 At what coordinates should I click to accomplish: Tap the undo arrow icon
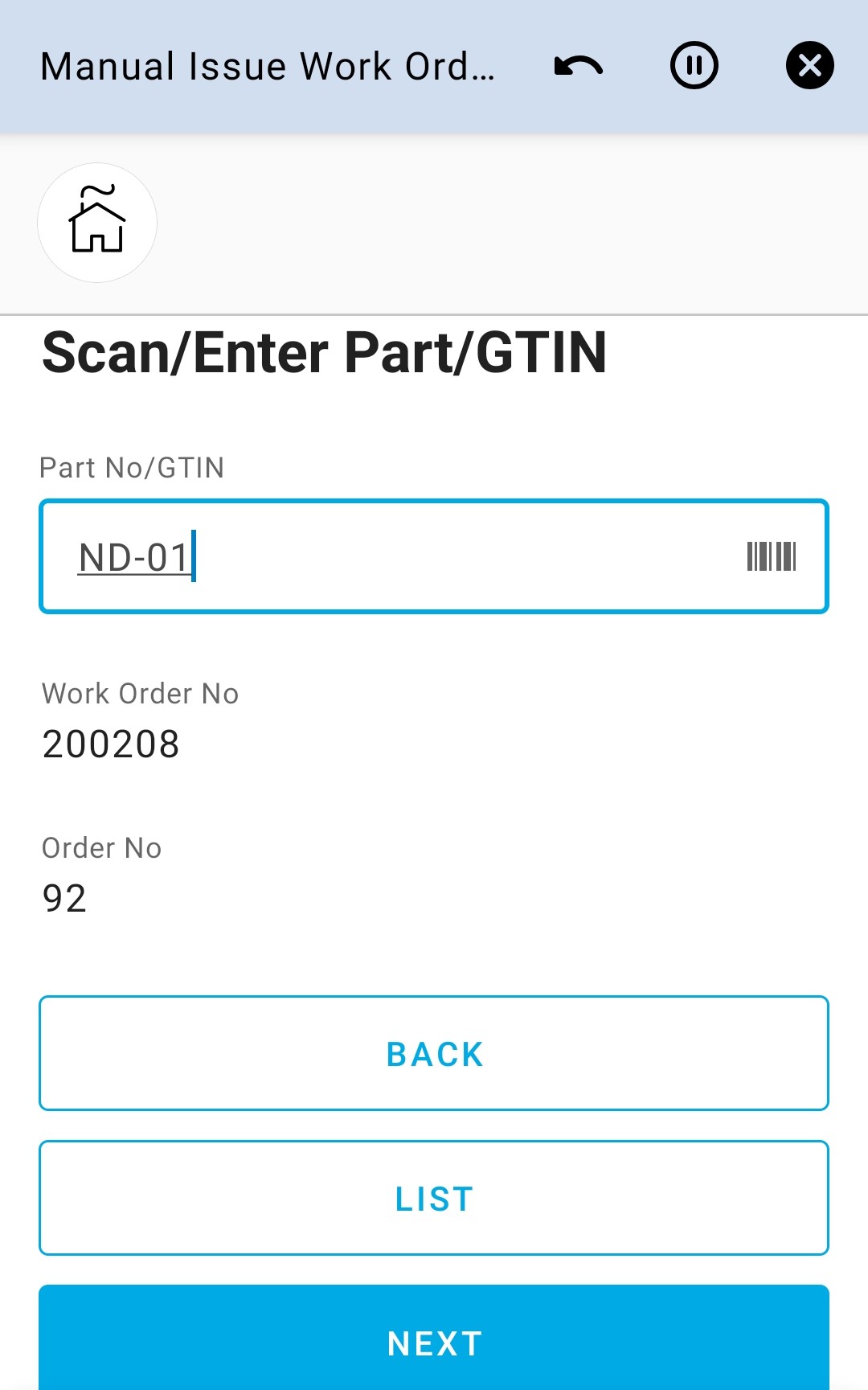[579, 66]
